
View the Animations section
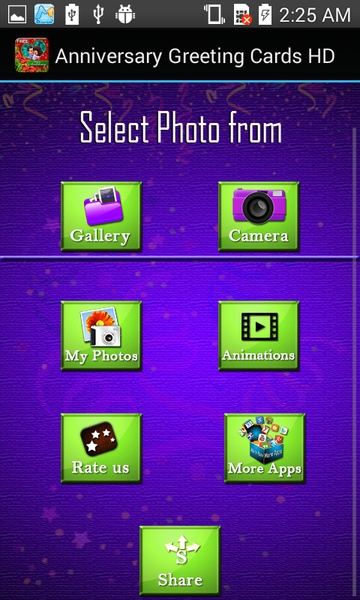tap(259, 336)
